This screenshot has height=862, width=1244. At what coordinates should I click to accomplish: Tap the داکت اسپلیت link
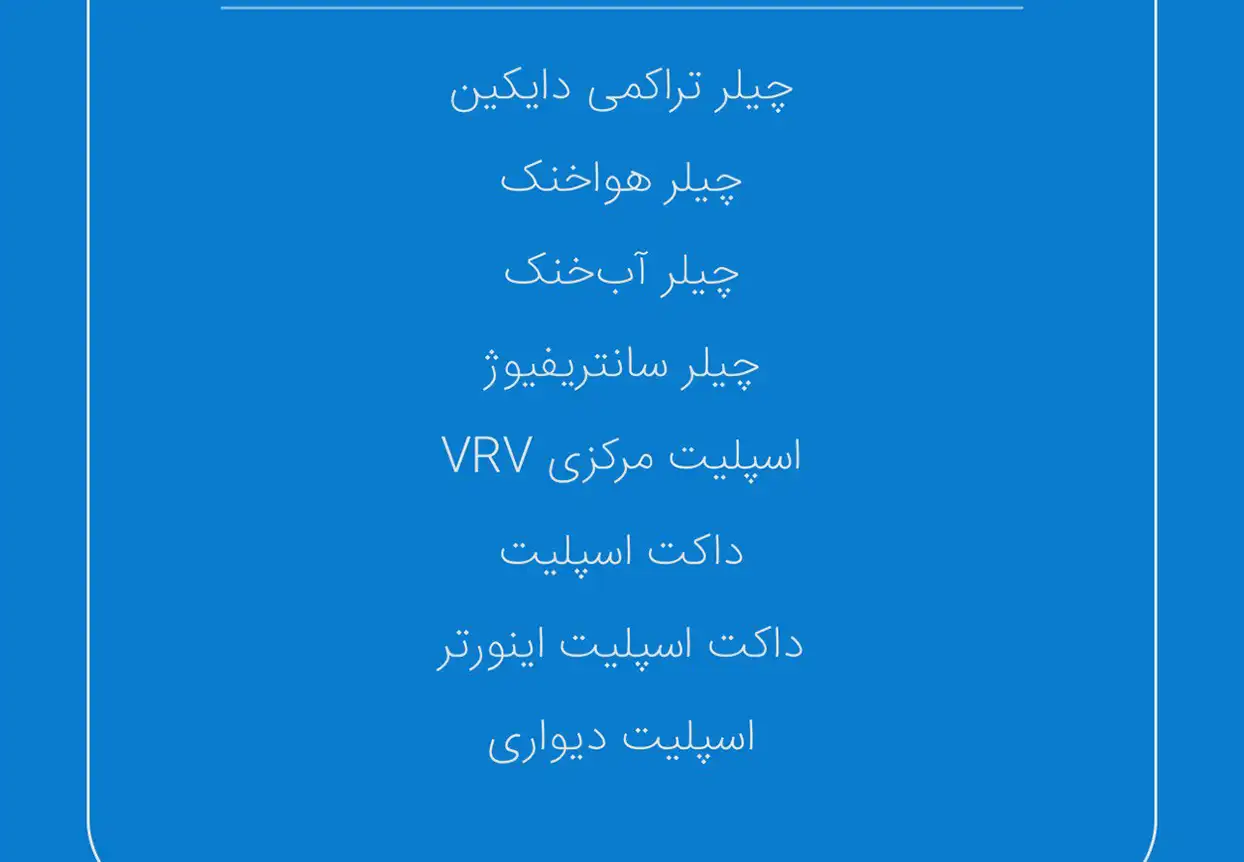click(x=621, y=551)
